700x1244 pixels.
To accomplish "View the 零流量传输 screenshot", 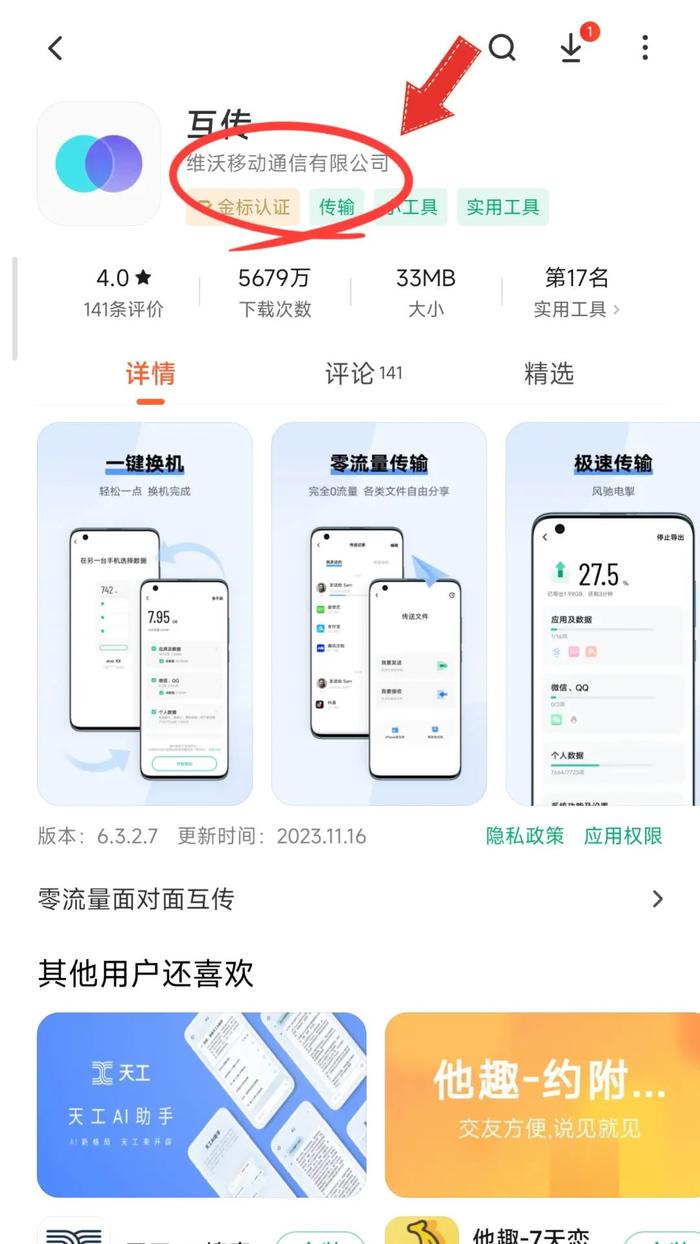I will pos(378,613).
